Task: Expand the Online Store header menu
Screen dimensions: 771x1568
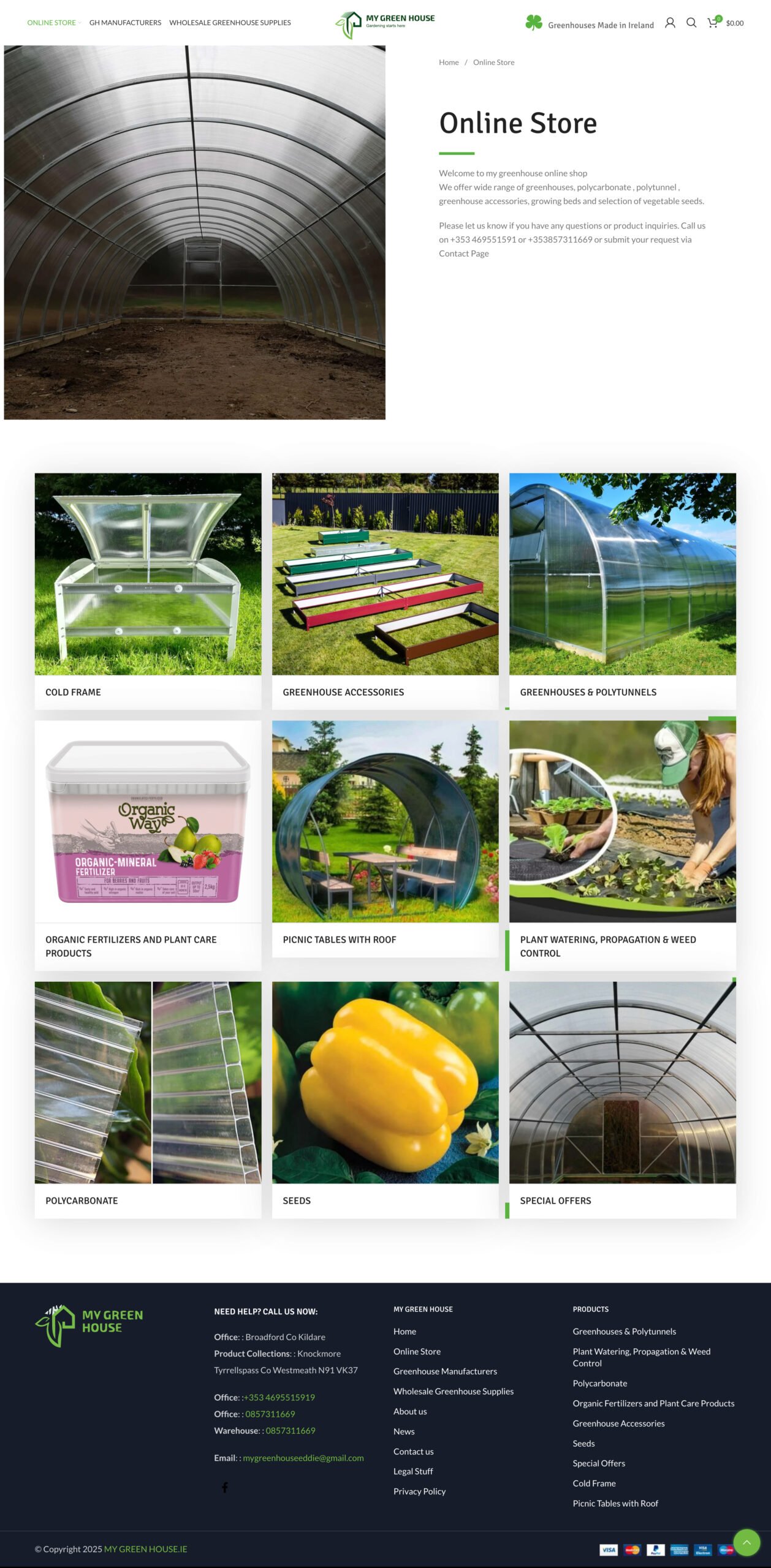Action: 54,23
